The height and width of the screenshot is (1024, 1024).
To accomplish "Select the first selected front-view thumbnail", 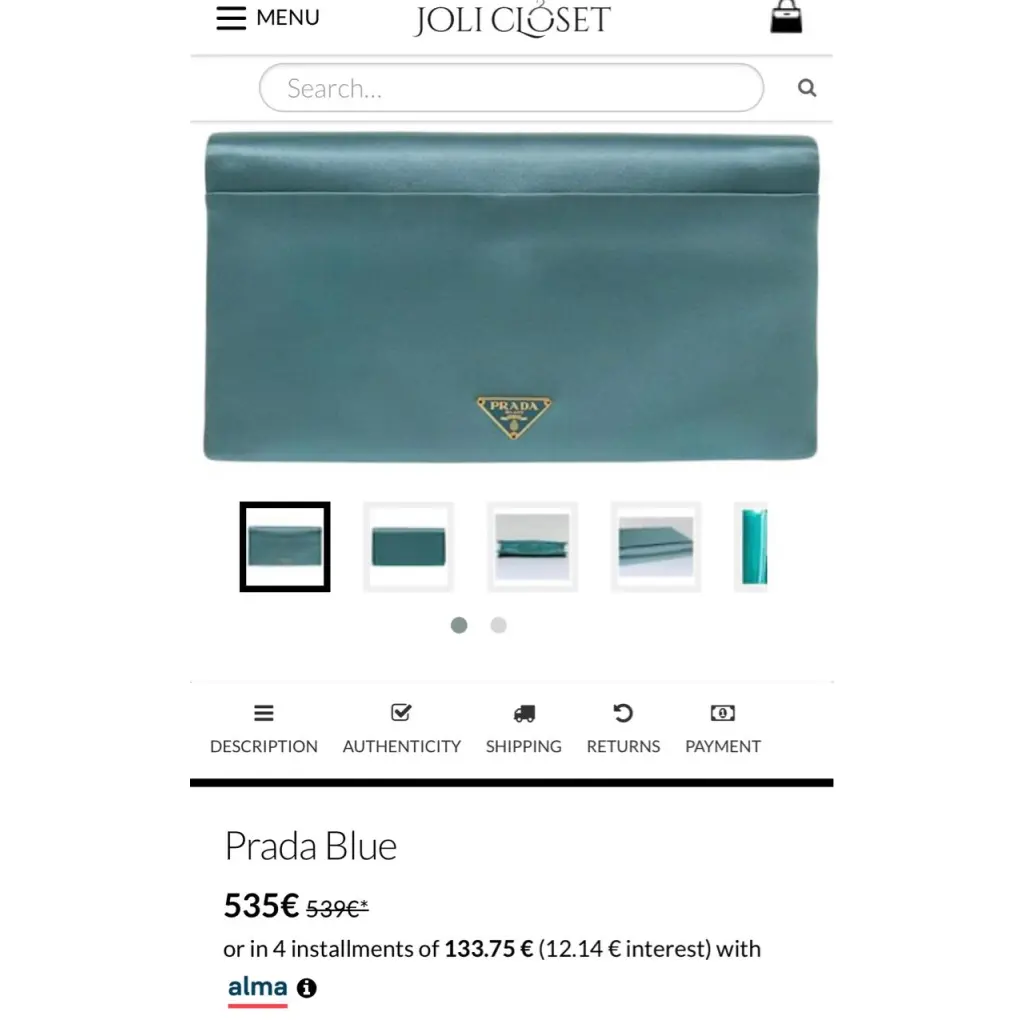I will [285, 547].
